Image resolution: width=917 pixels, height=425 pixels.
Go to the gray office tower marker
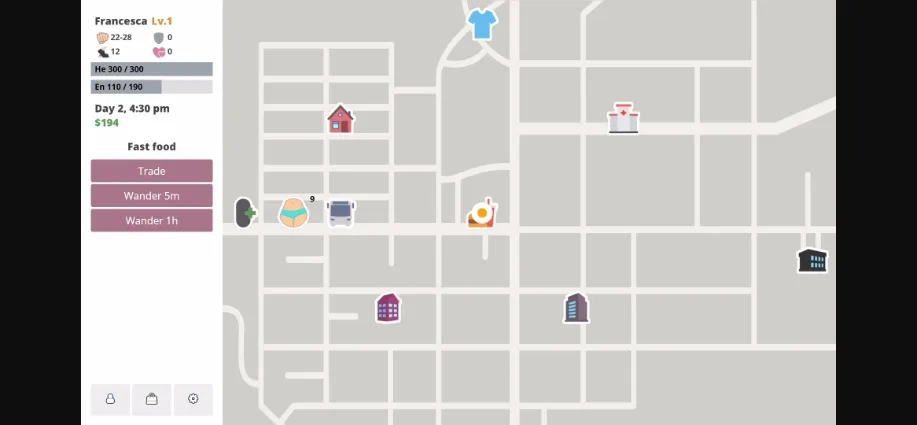coord(576,308)
